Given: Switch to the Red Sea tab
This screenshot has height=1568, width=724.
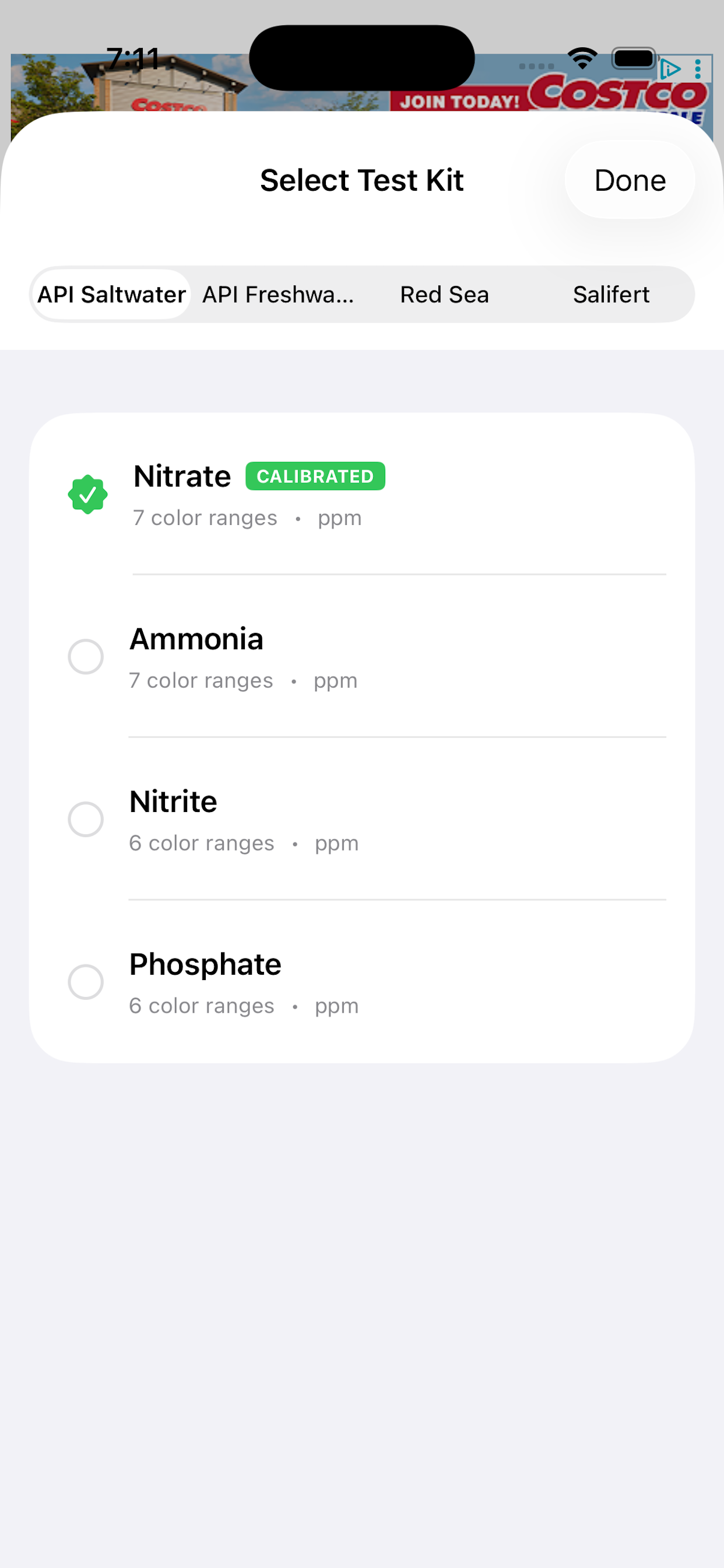Looking at the screenshot, I should tap(444, 294).
